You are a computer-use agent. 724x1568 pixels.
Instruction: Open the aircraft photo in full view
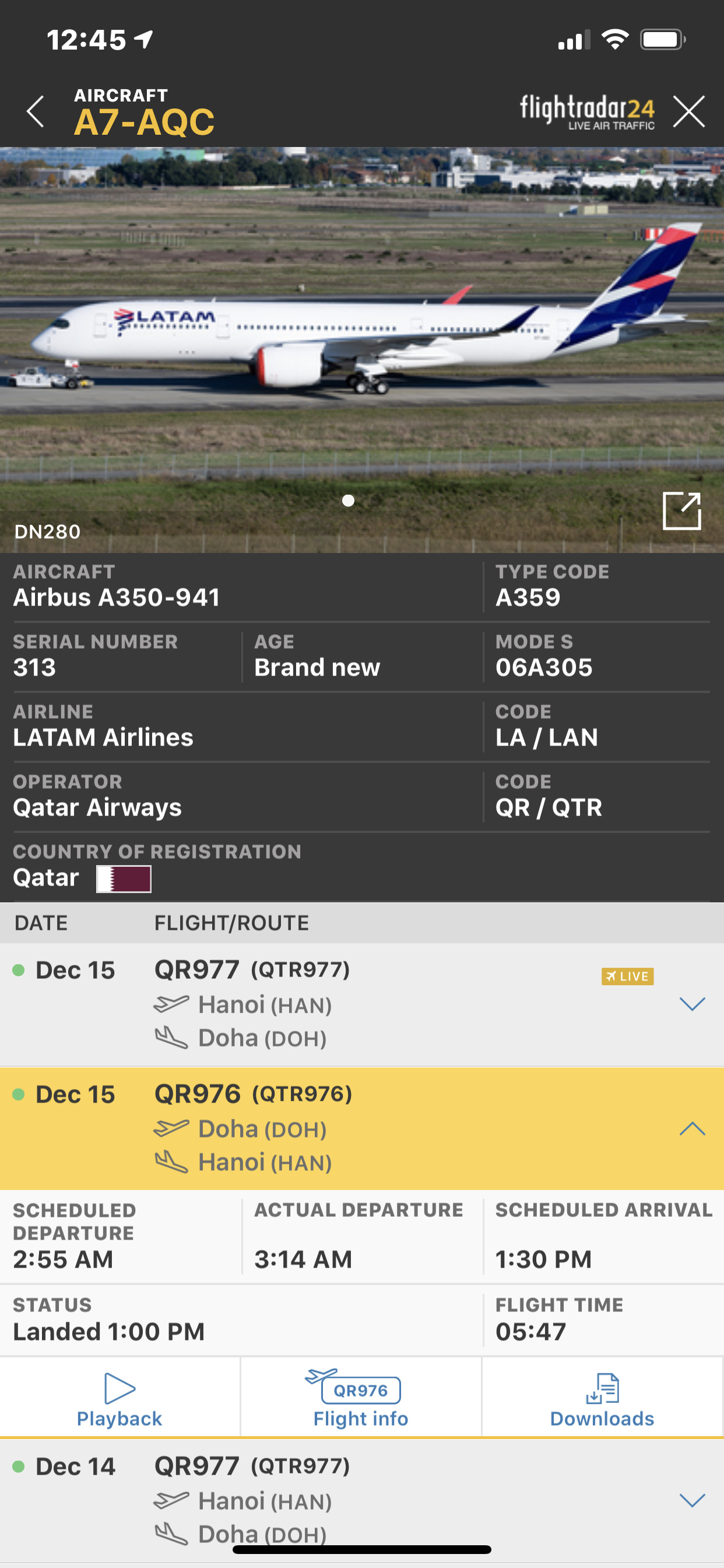tap(681, 510)
